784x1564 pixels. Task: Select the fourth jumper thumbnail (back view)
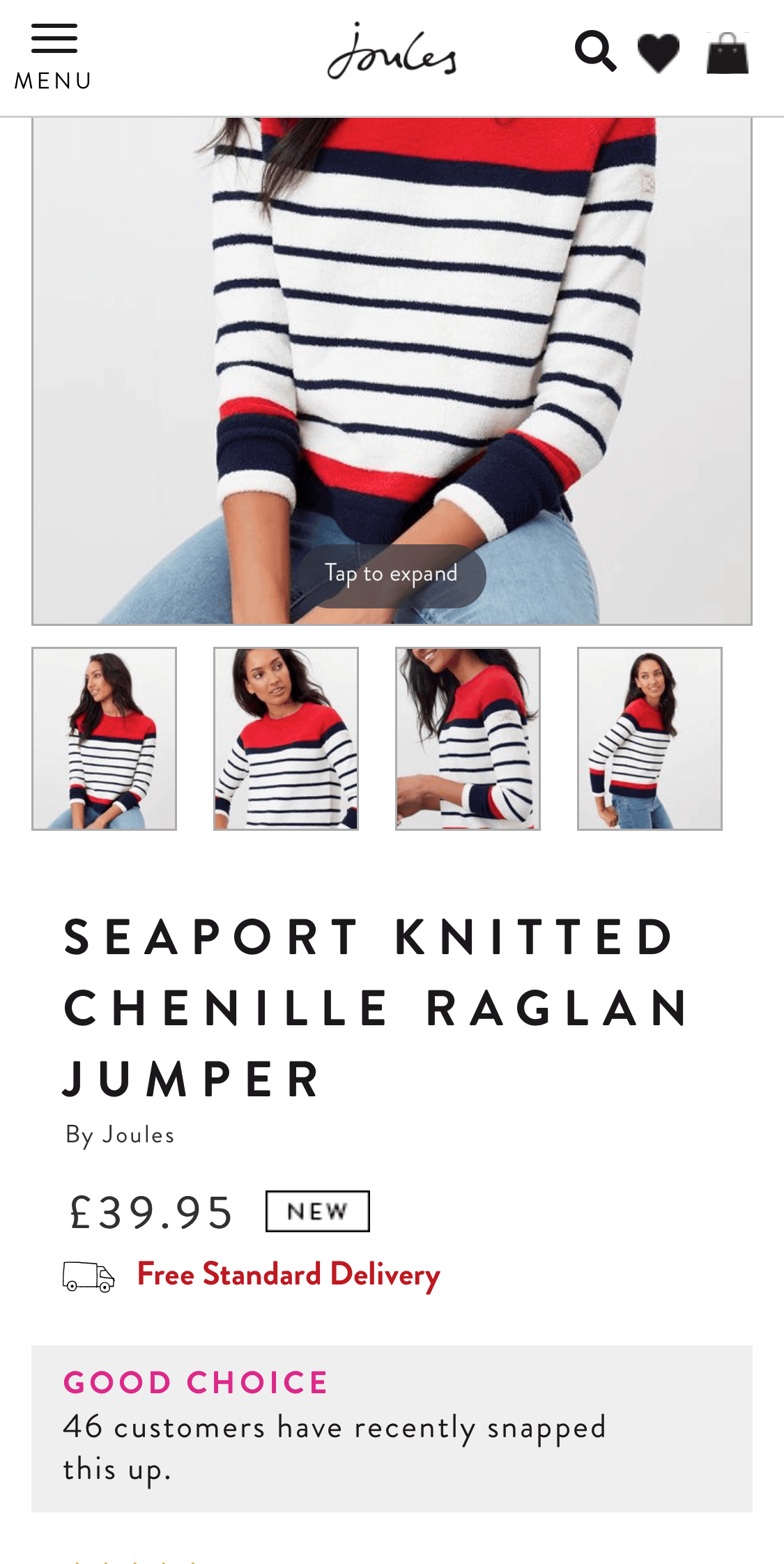pyautogui.click(x=650, y=738)
